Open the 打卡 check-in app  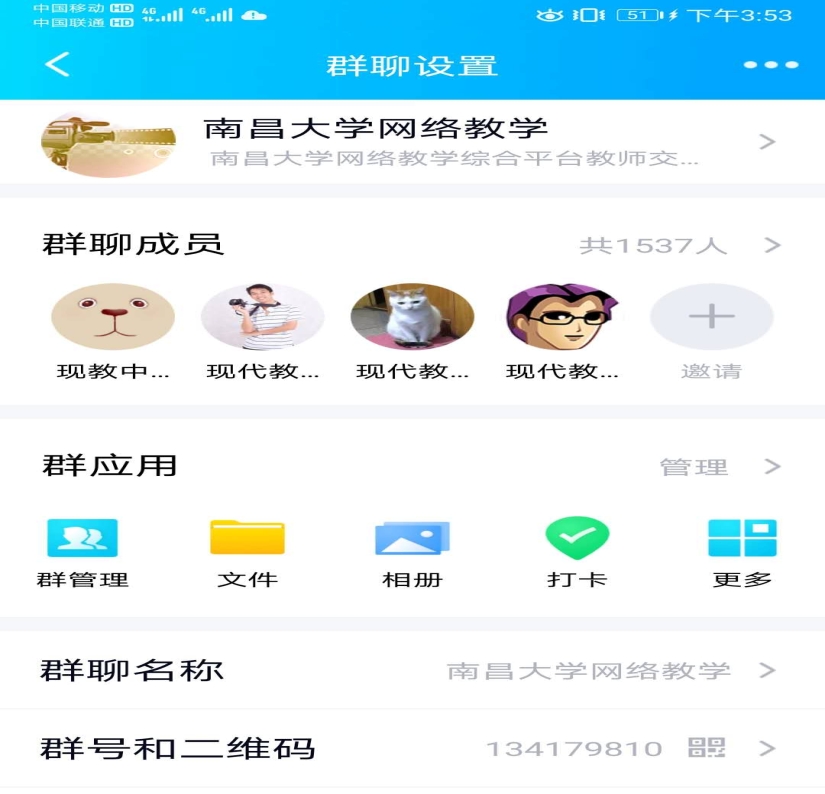pyautogui.click(x=577, y=539)
